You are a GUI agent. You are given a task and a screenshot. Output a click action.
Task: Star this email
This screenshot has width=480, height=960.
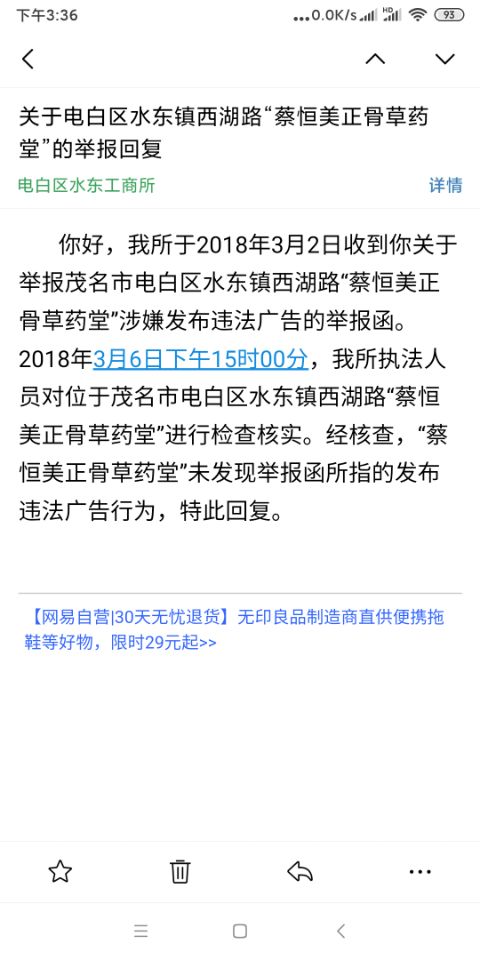click(60, 871)
